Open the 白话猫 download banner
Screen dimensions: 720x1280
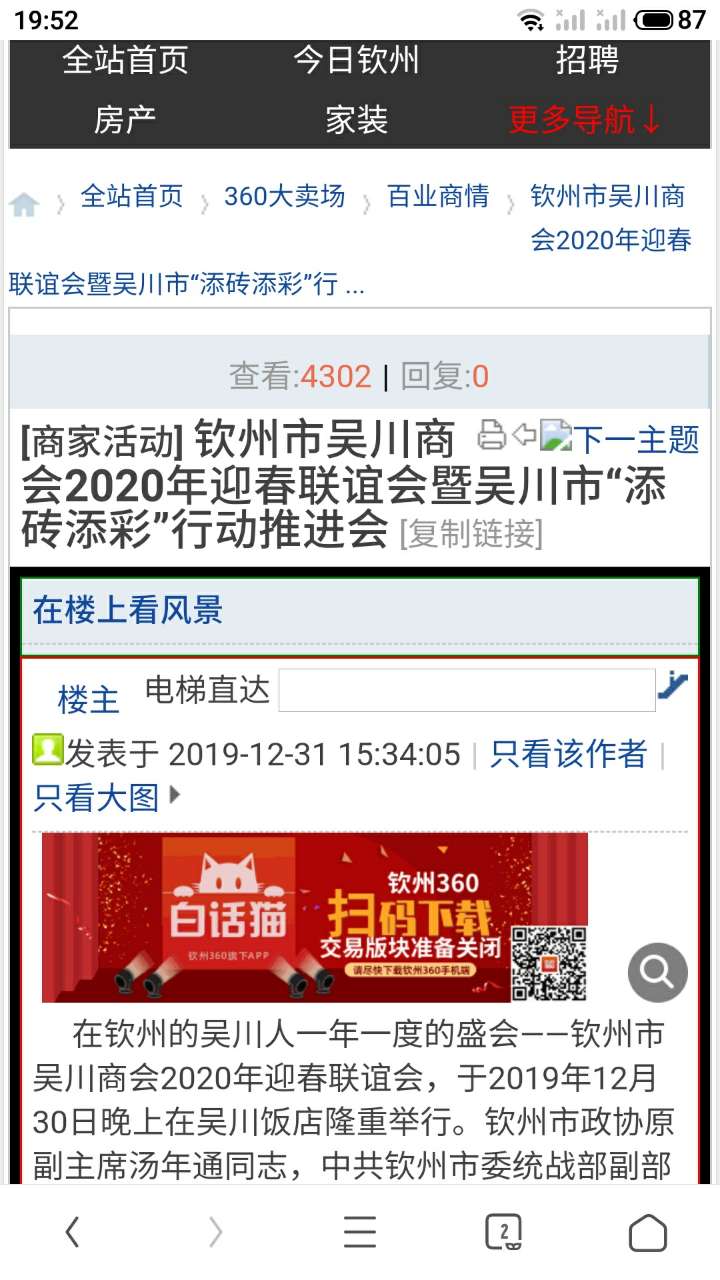(x=314, y=918)
